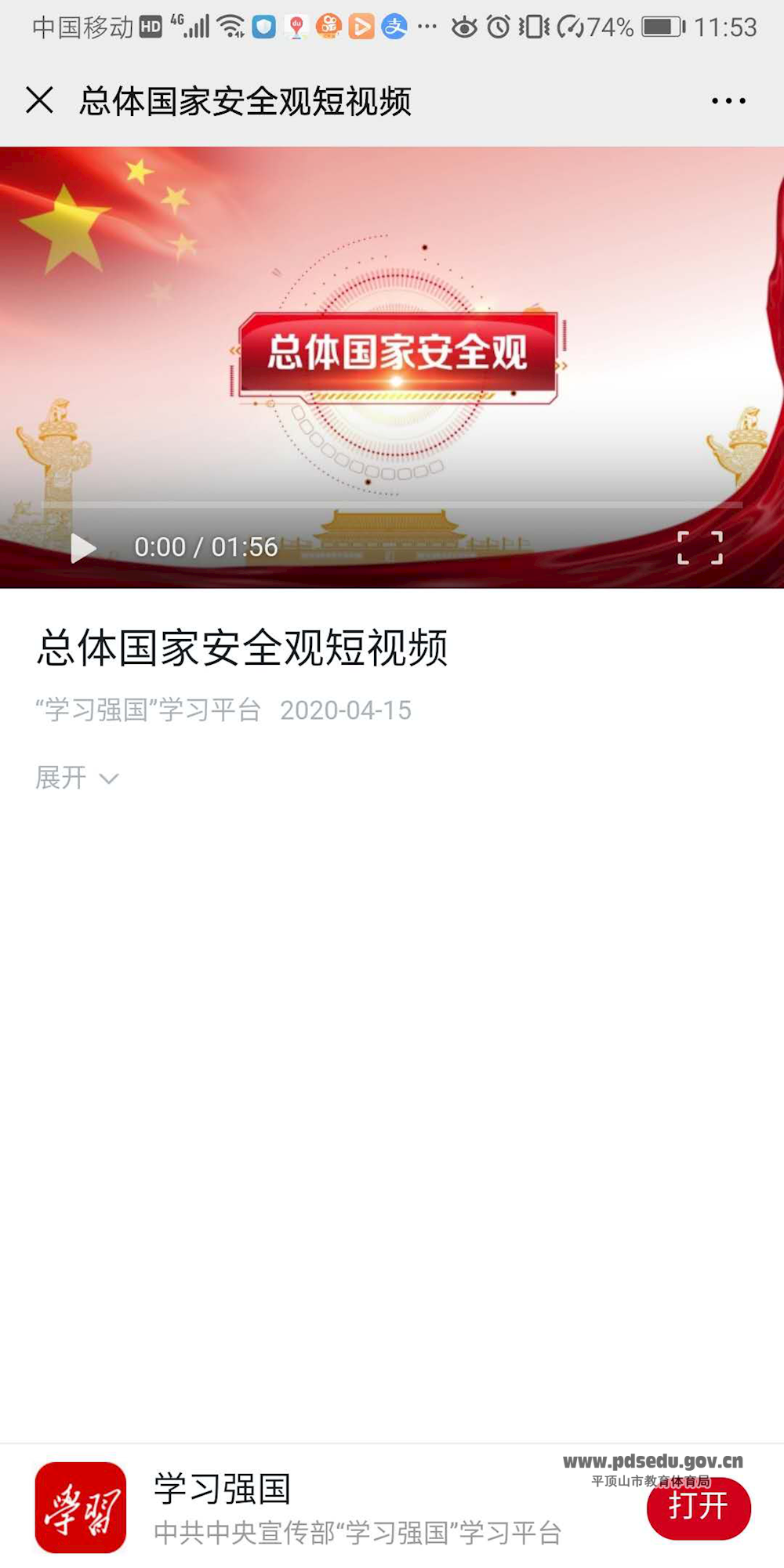This screenshot has width=784, height=1568.
Task: Open the three-dot overflow menu
Action: 728,100
